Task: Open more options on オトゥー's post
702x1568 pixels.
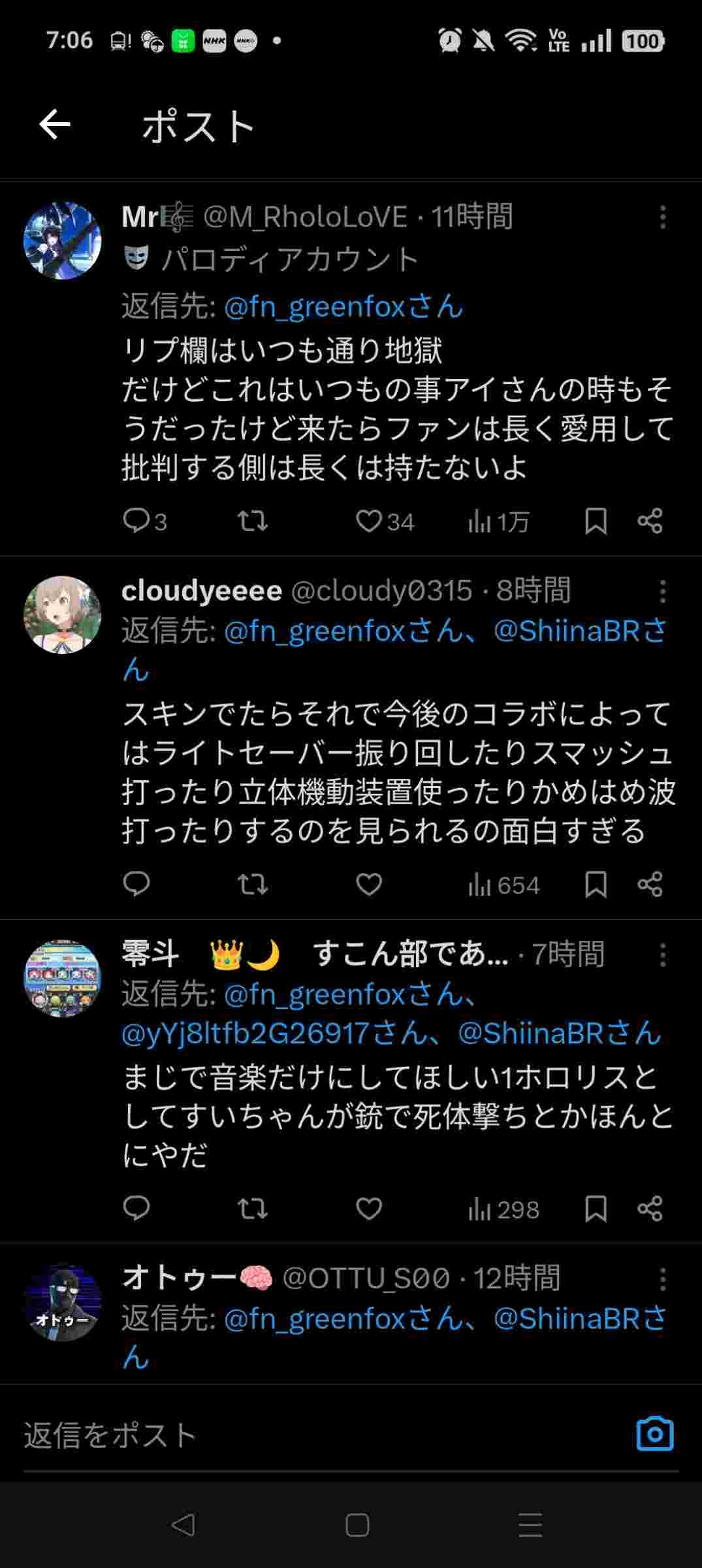Action: [662, 1279]
